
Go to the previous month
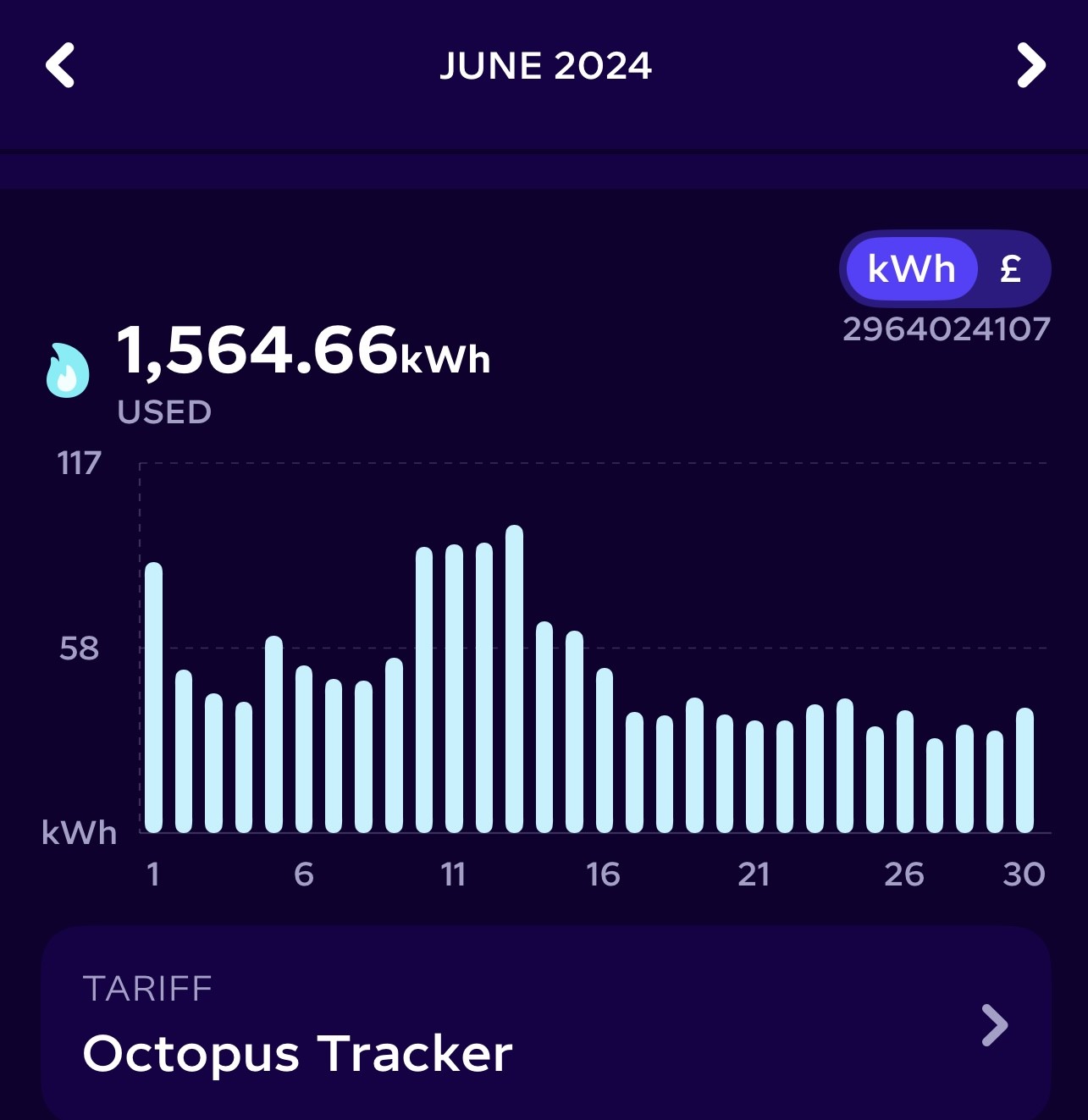coord(60,65)
